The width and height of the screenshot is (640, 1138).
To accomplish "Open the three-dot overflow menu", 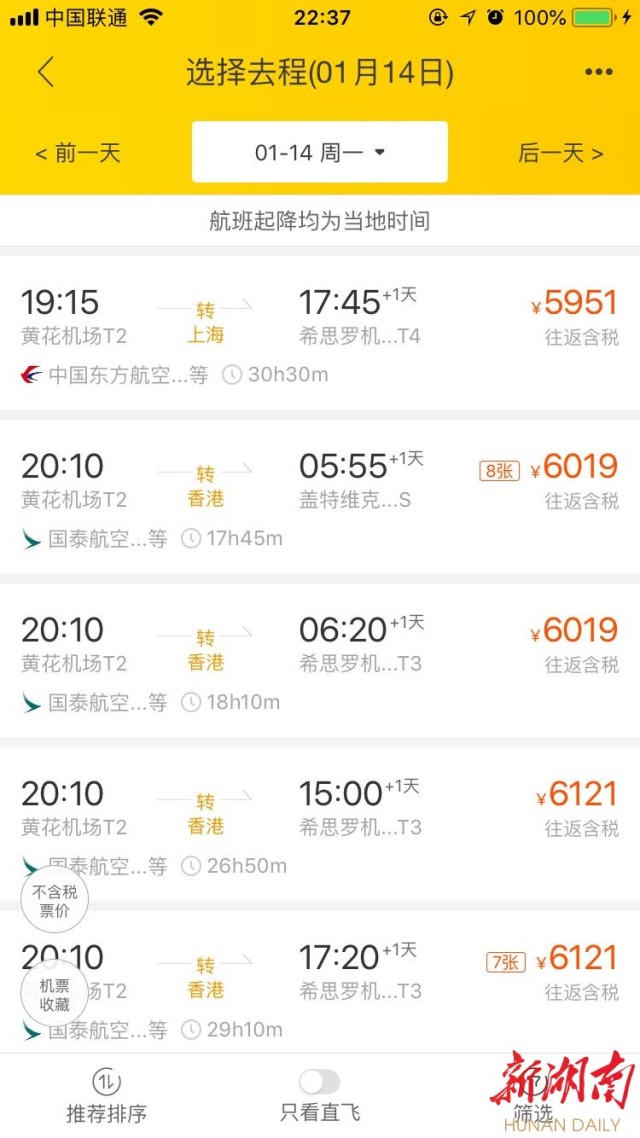I will 599,72.
